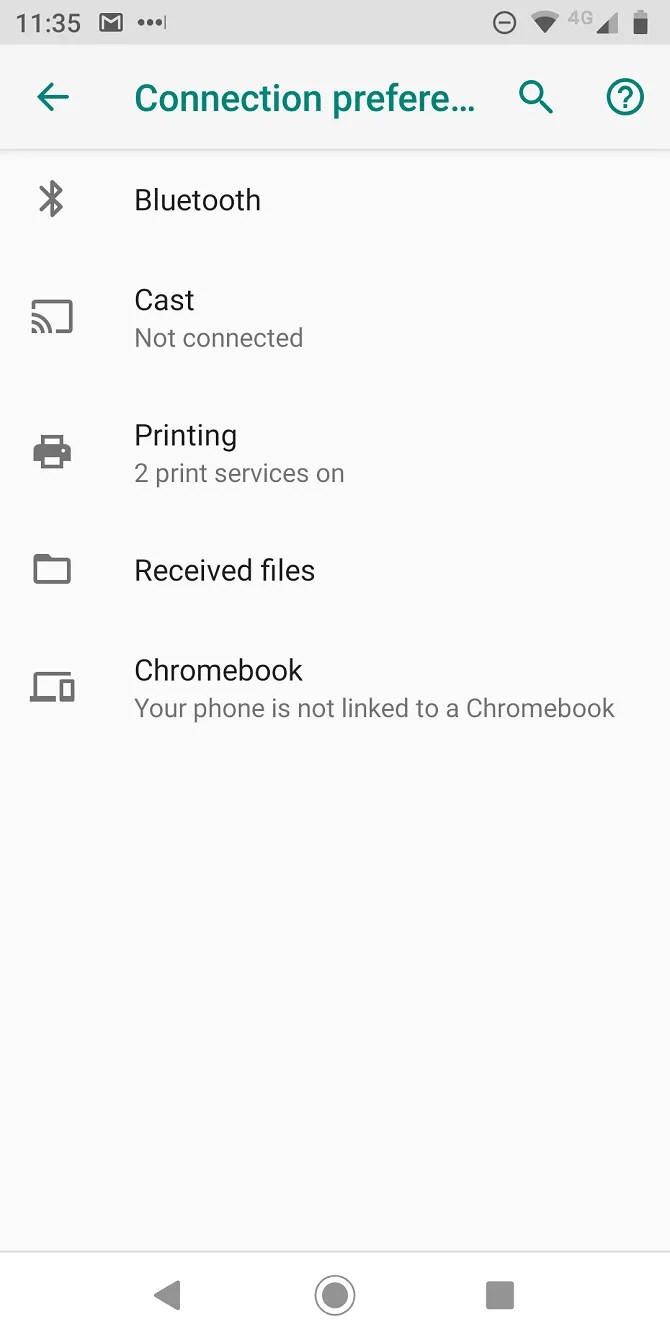Go back using the app bar arrow

coord(53,97)
